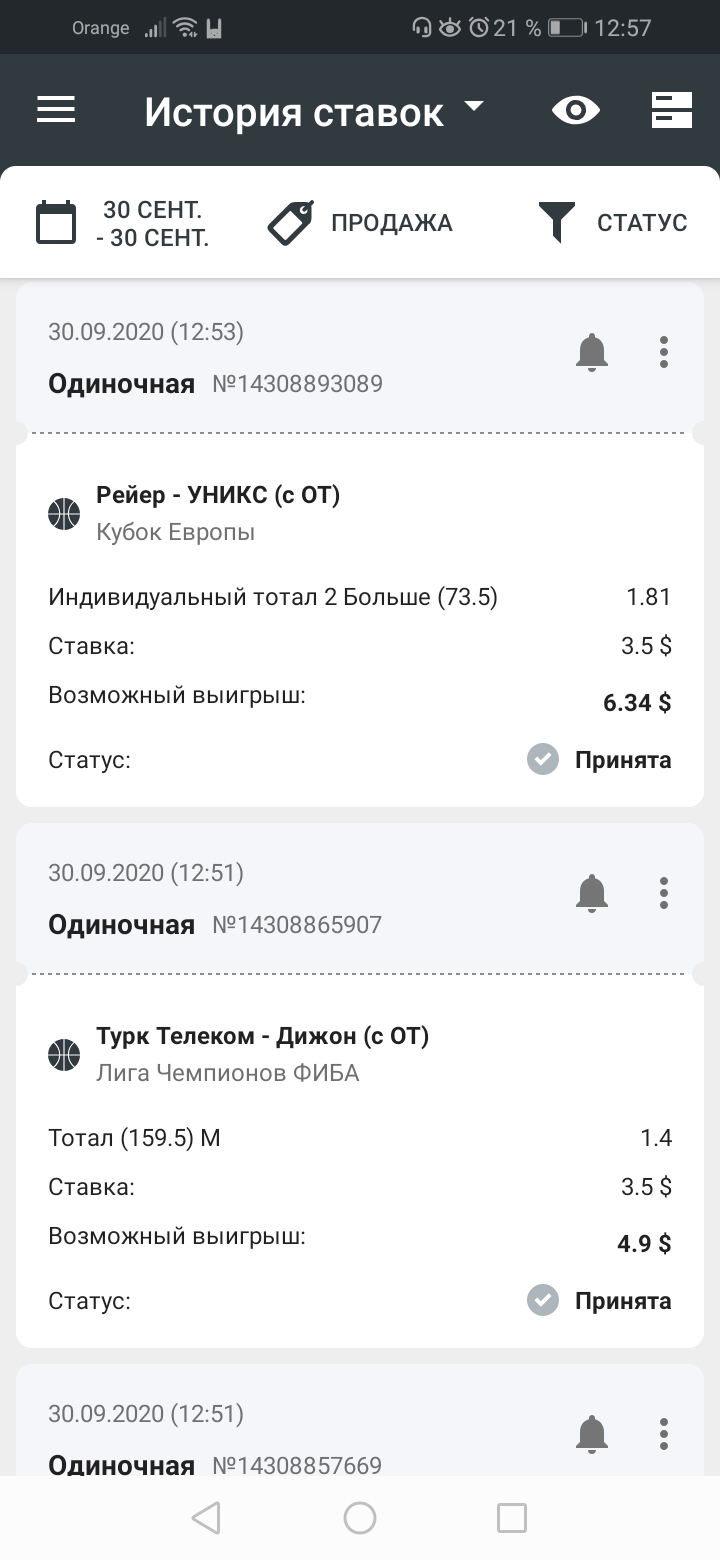Open the Рейер - УНИКС bet card
This screenshot has height=1560, width=720.
(x=360, y=620)
